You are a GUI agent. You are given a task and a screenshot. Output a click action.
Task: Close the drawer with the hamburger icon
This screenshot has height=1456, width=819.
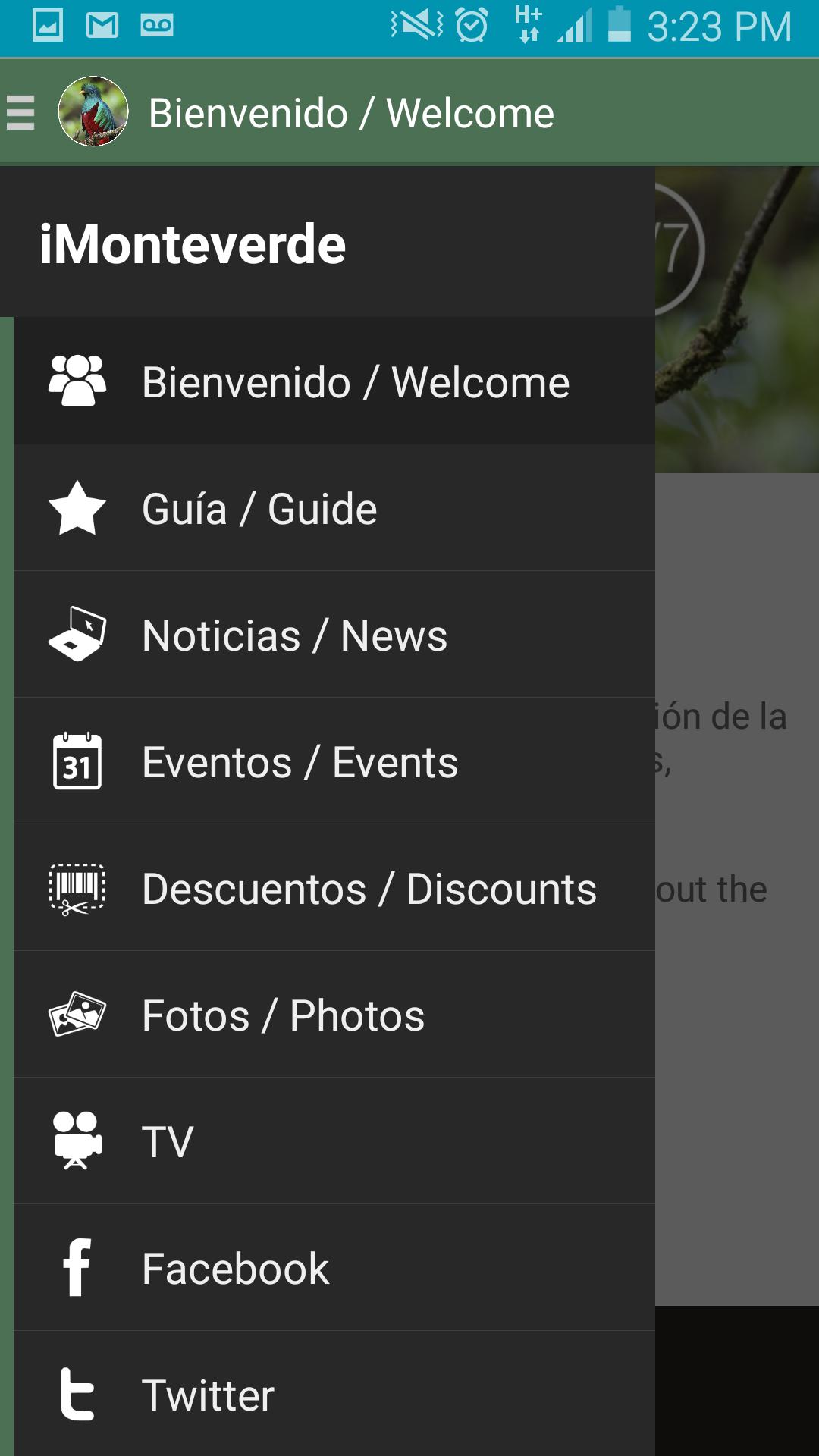(x=21, y=112)
